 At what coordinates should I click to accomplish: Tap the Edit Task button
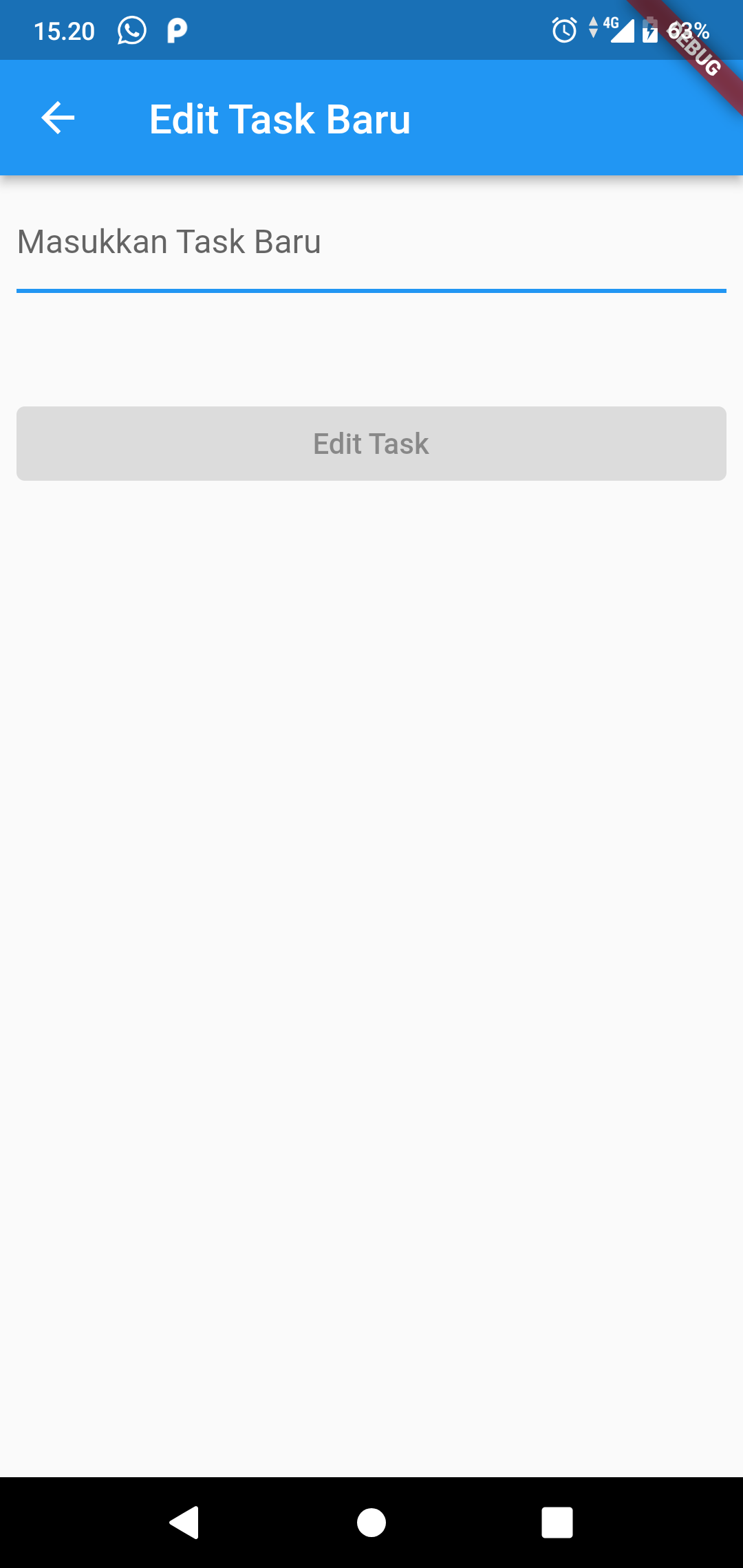pos(371,444)
